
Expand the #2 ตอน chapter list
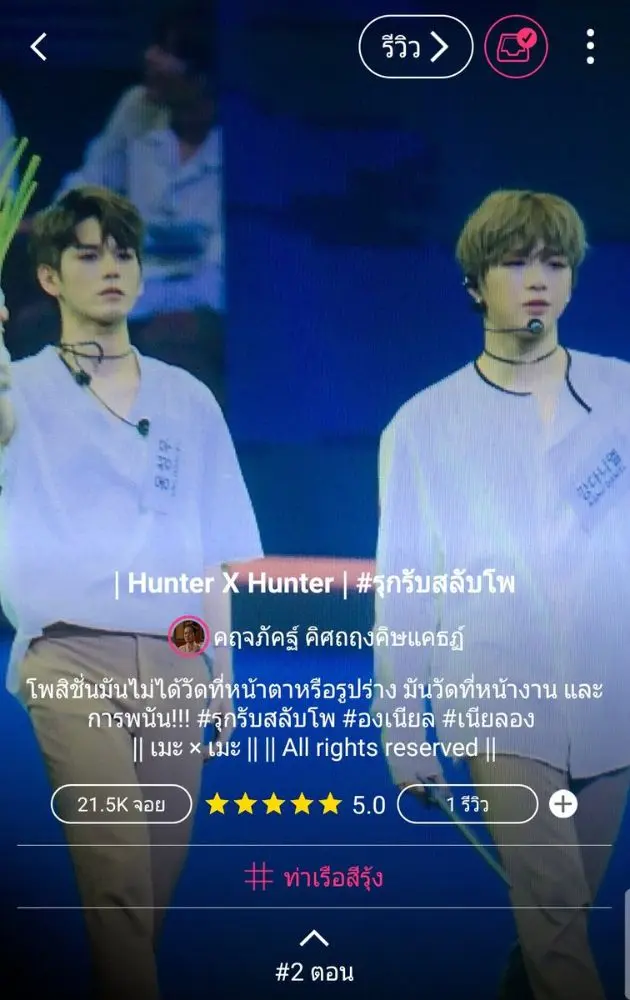314,954
